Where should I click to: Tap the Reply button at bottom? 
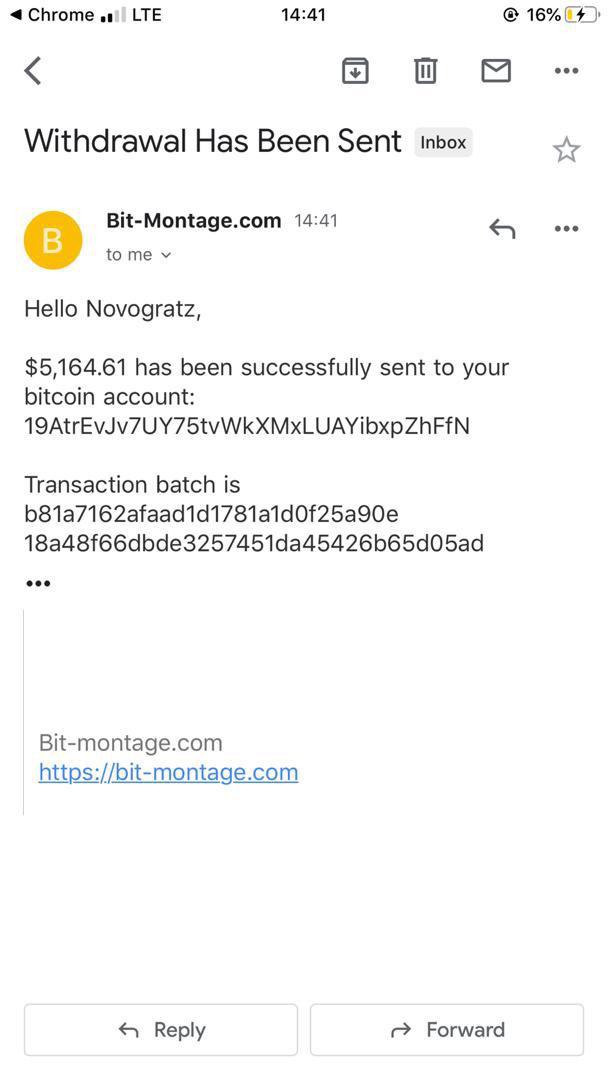161,1030
